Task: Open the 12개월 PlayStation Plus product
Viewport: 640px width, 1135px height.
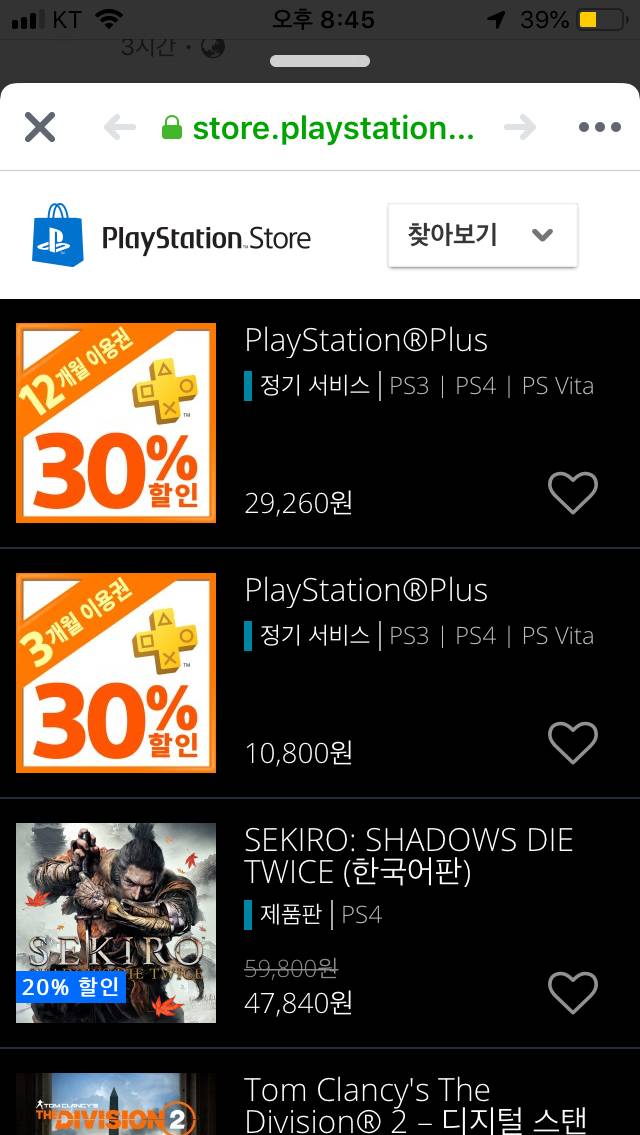Action: pos(366,341)
